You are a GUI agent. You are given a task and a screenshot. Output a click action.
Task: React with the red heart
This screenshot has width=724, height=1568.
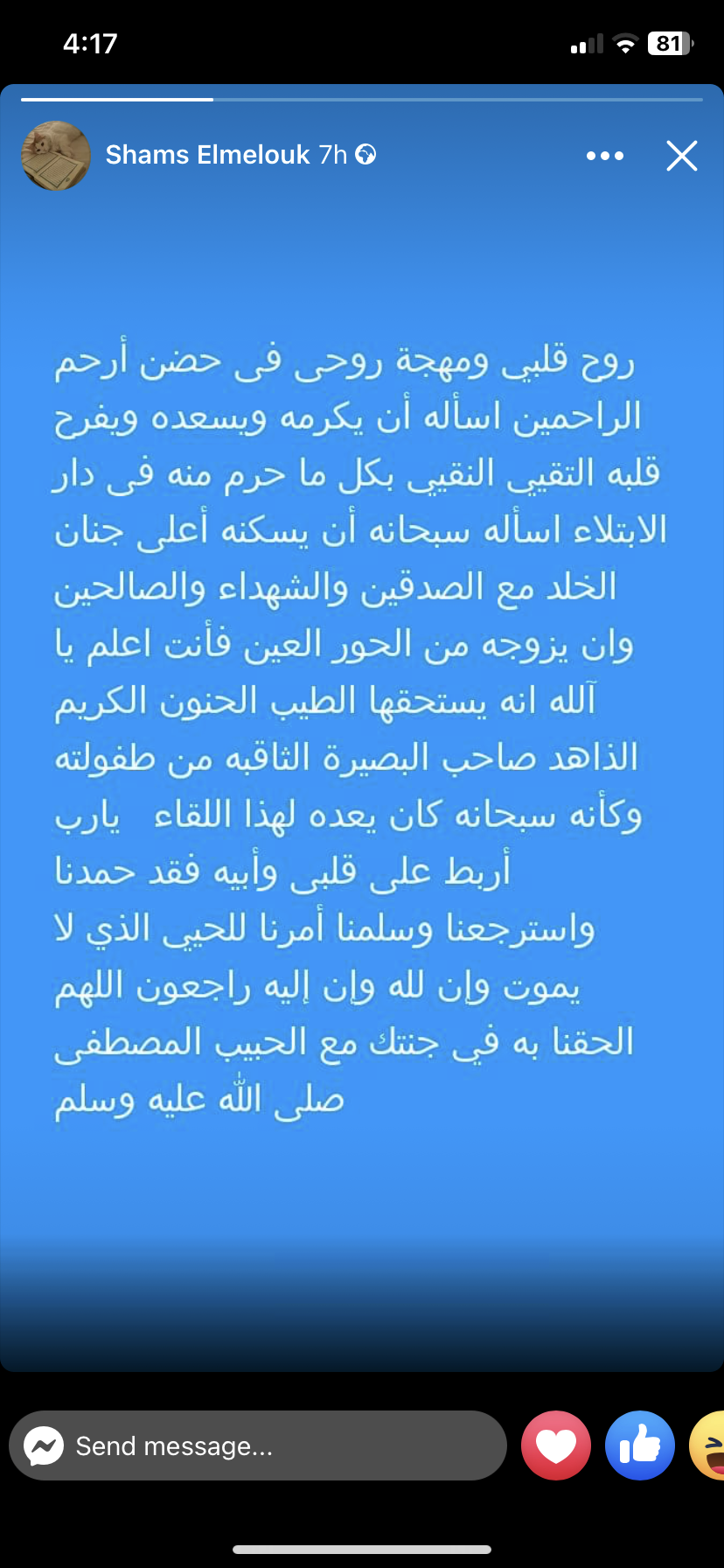click(x=556, y=1445)
